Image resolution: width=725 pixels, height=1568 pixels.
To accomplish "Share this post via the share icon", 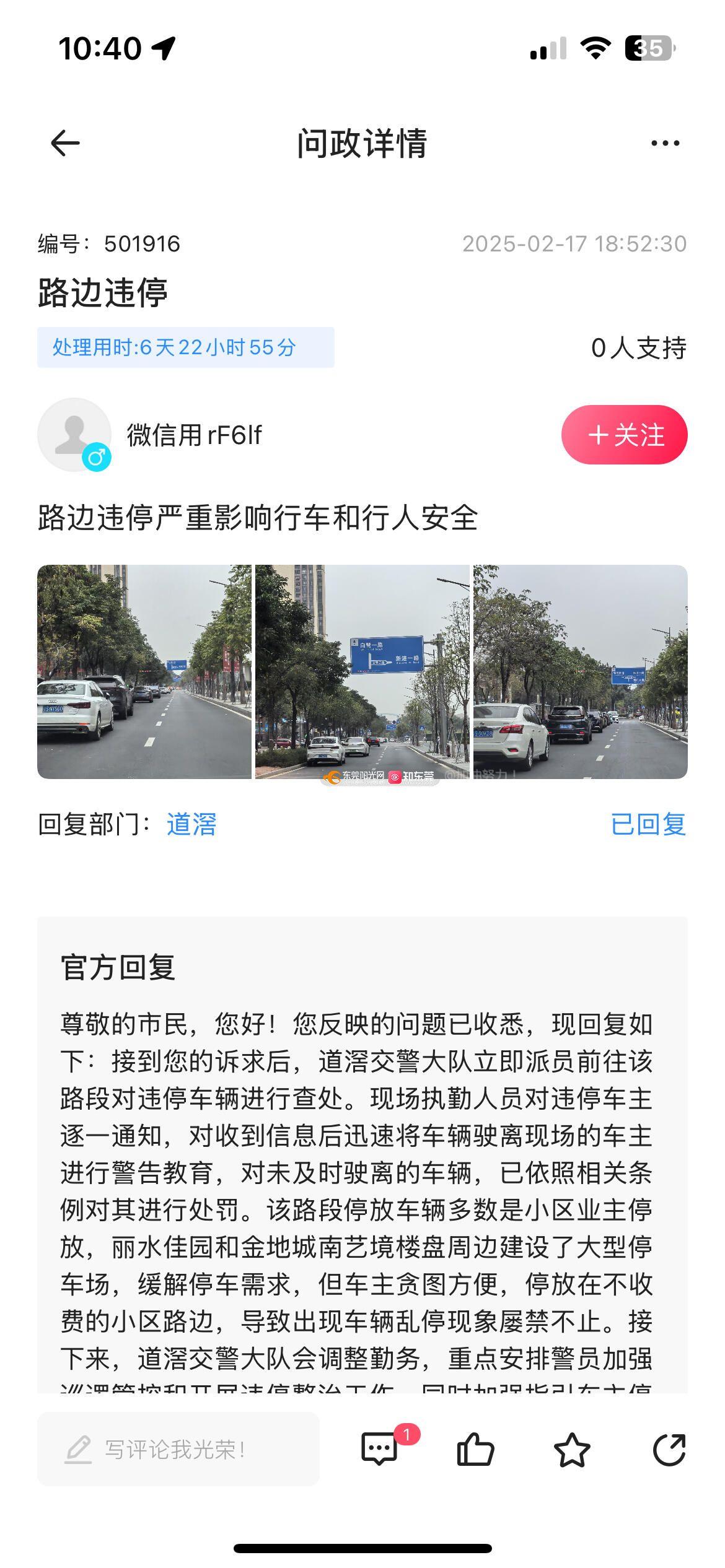I will click(x=669, y=1449).
